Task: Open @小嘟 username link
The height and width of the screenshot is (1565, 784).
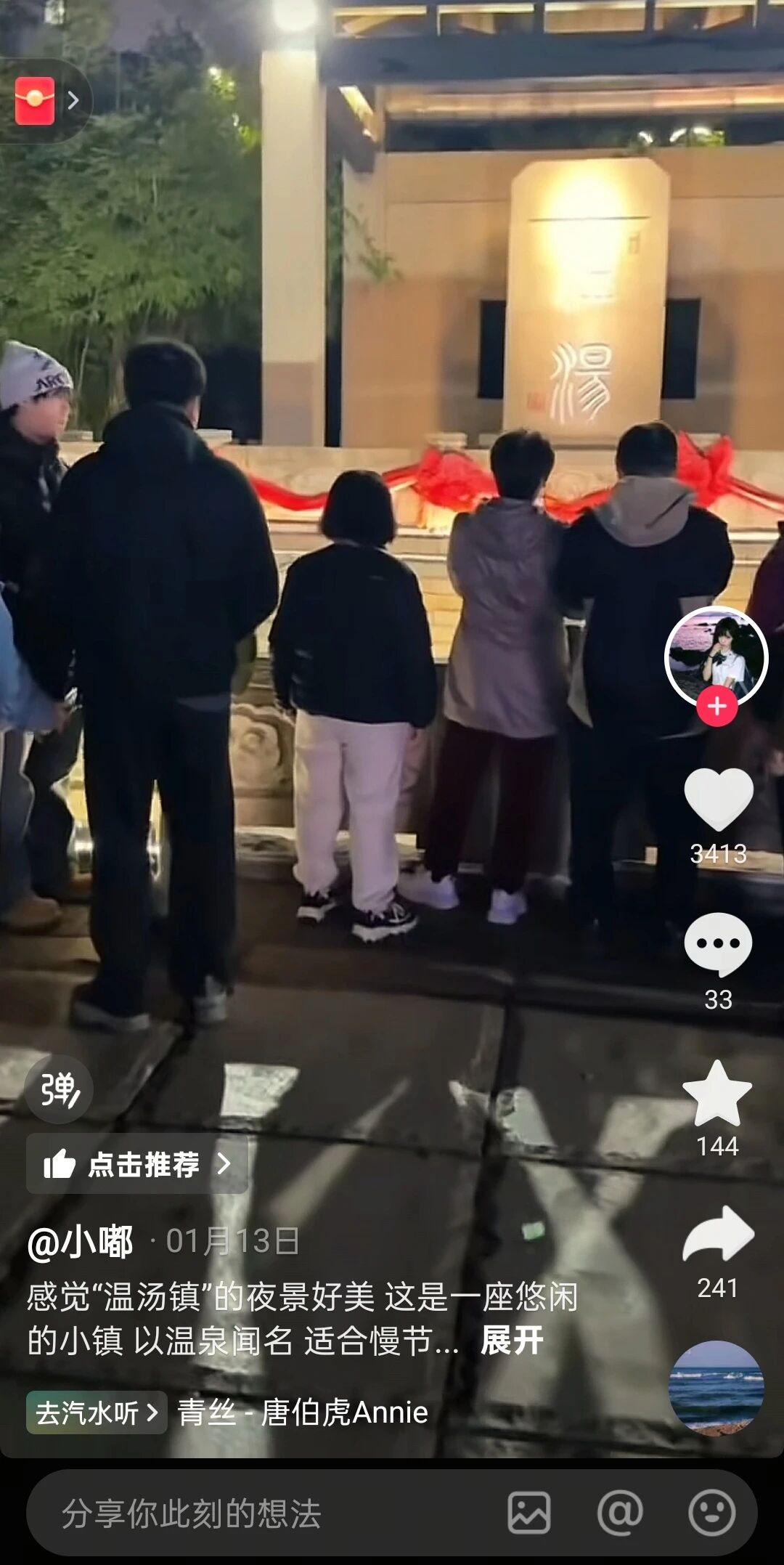Action: click(81, 1242)
